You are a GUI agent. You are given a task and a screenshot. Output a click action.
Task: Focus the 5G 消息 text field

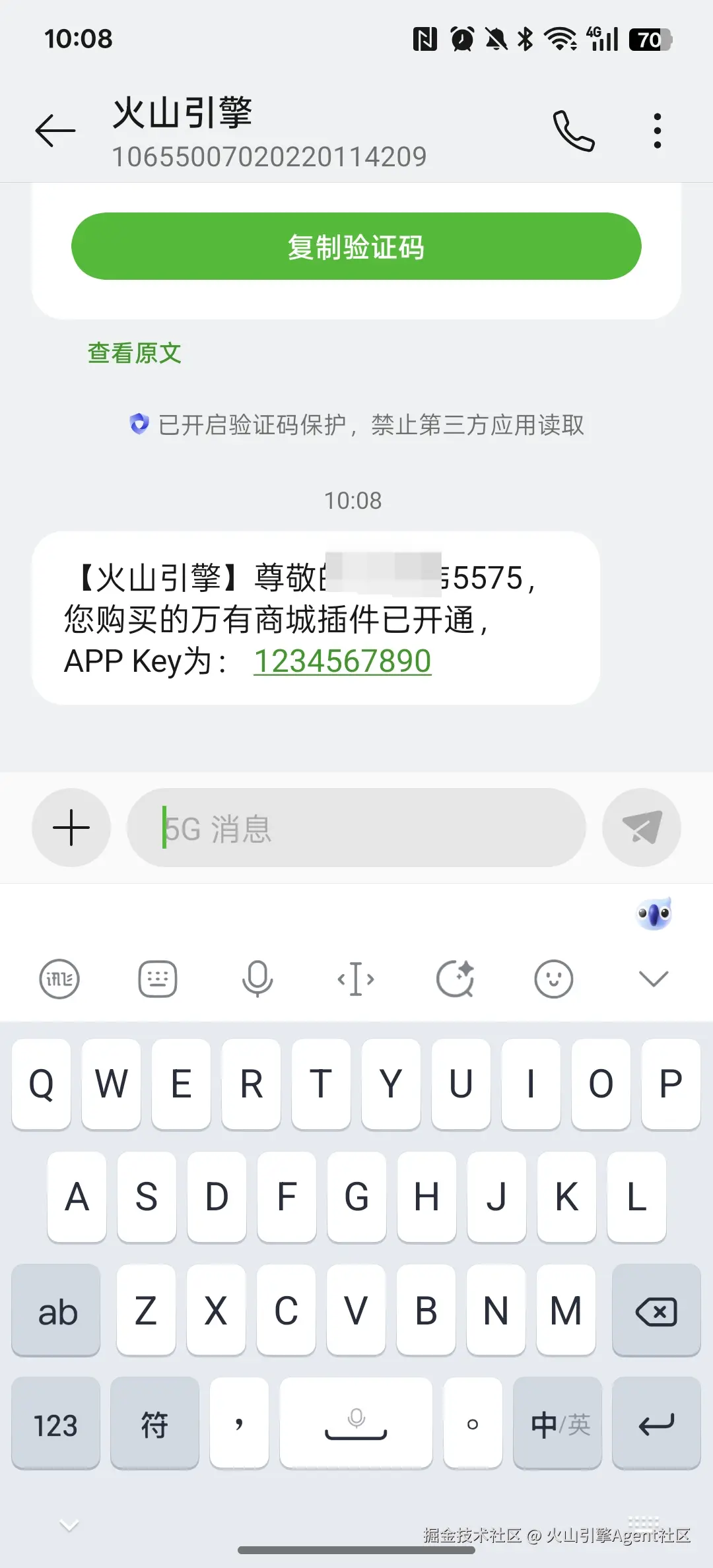[356, 828]
